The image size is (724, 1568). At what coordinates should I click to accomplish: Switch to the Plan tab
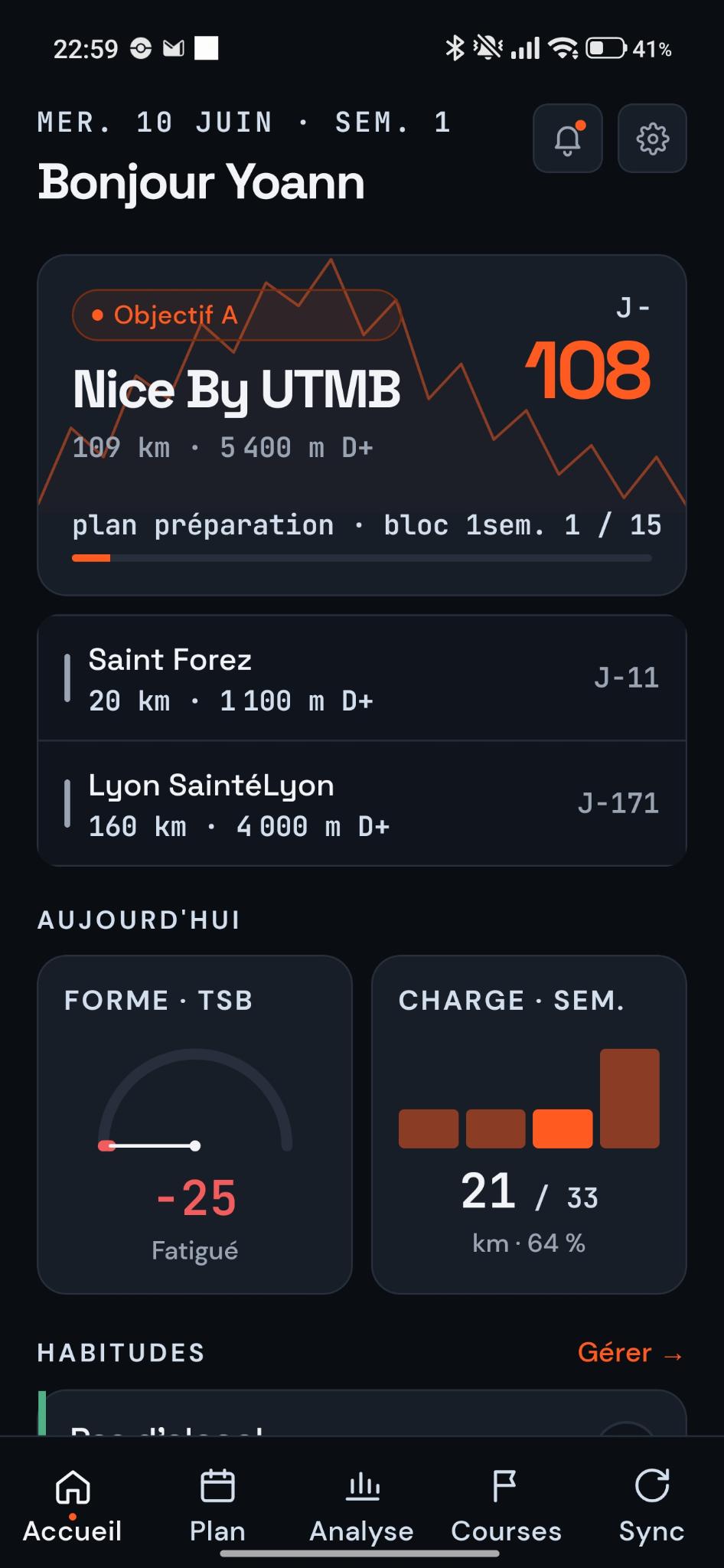(217, 1504)
